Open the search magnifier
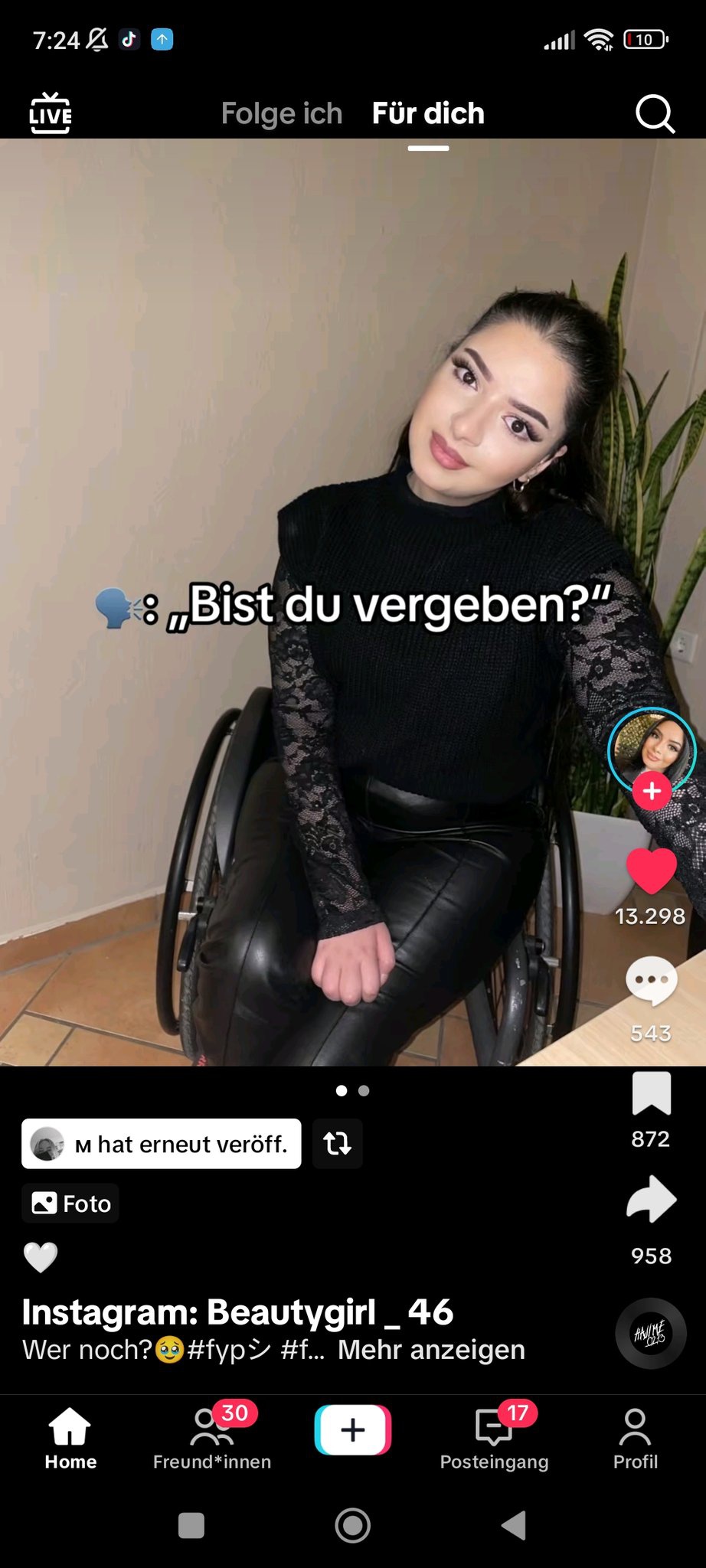The height and width of the screenshot is (1568, 706). coord(655,114)
